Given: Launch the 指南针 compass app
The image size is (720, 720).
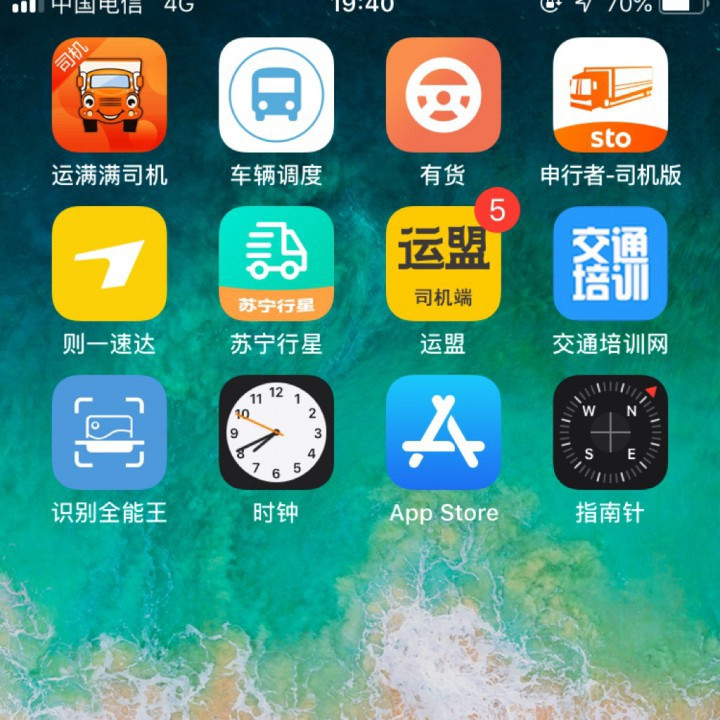Looking at the screenshot, I should click(610, 433).
